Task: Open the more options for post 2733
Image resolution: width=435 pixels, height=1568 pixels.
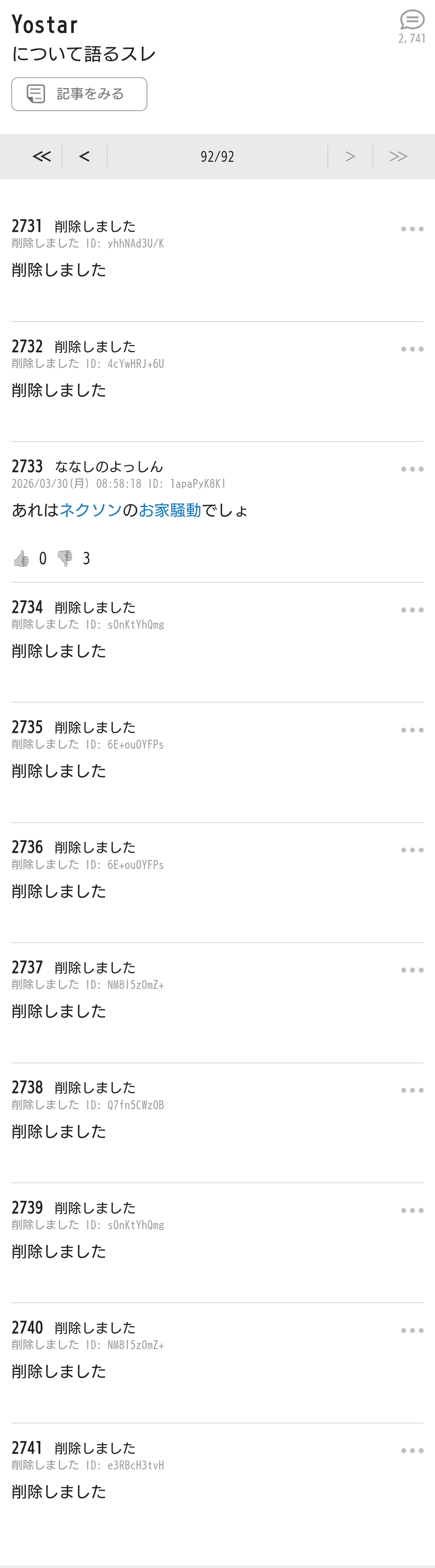Action: click(x=412, y=469)
